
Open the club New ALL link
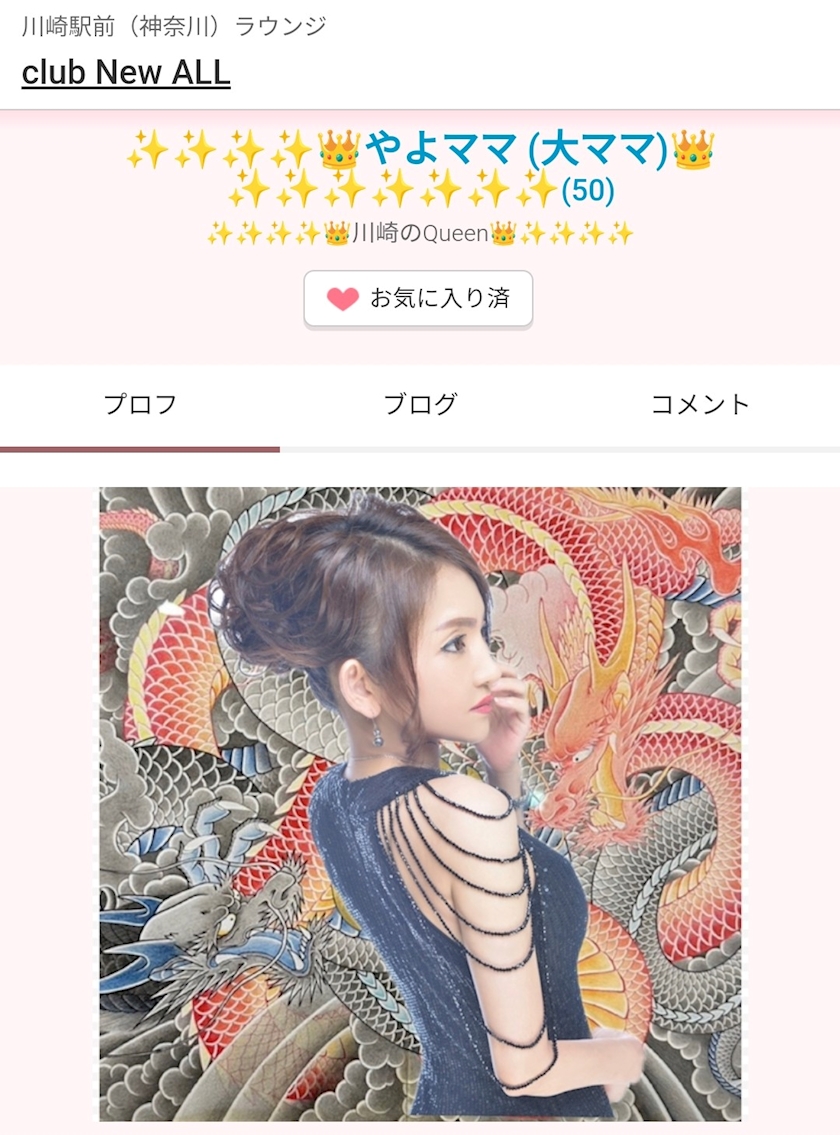point(126,72)
